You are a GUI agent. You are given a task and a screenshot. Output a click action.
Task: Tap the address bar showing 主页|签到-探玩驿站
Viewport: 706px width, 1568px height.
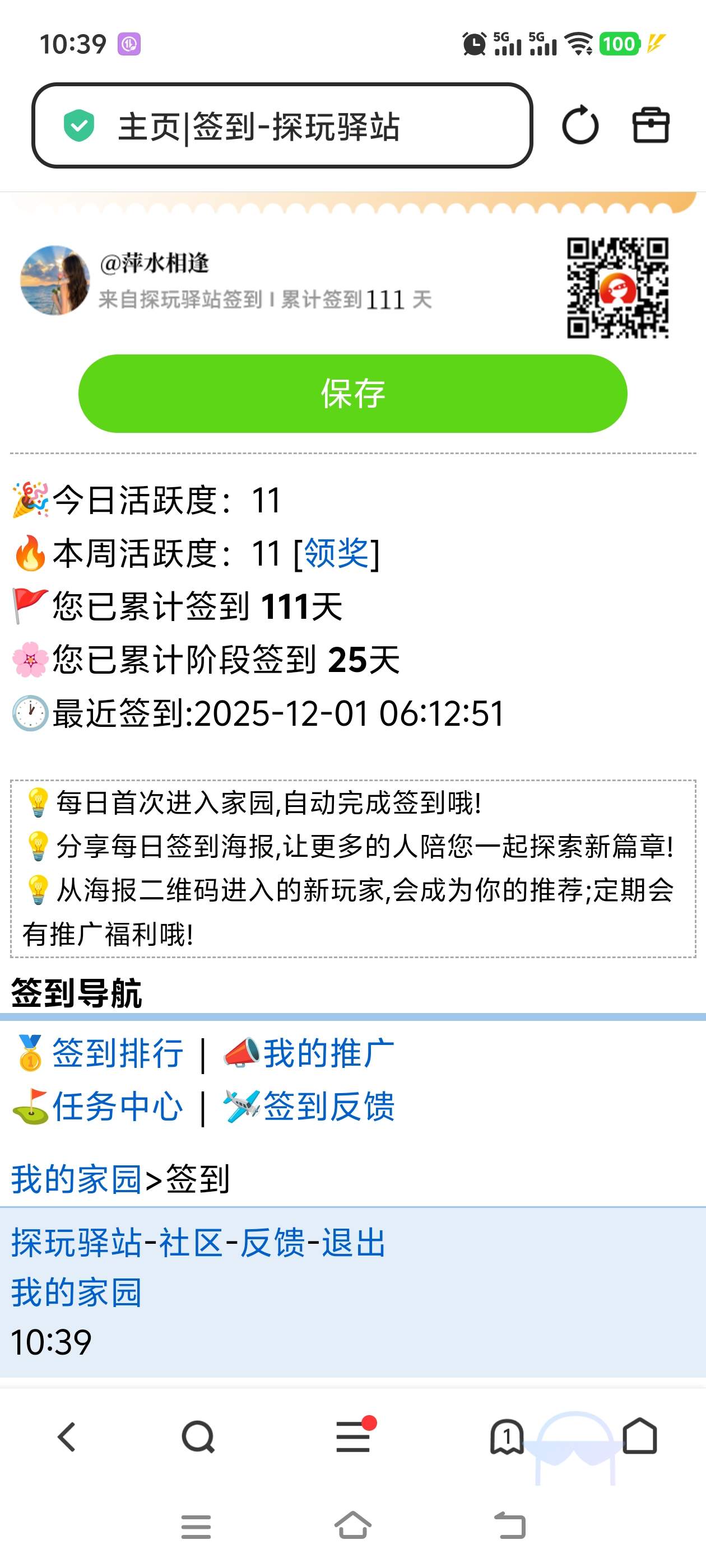click(281, 126)
